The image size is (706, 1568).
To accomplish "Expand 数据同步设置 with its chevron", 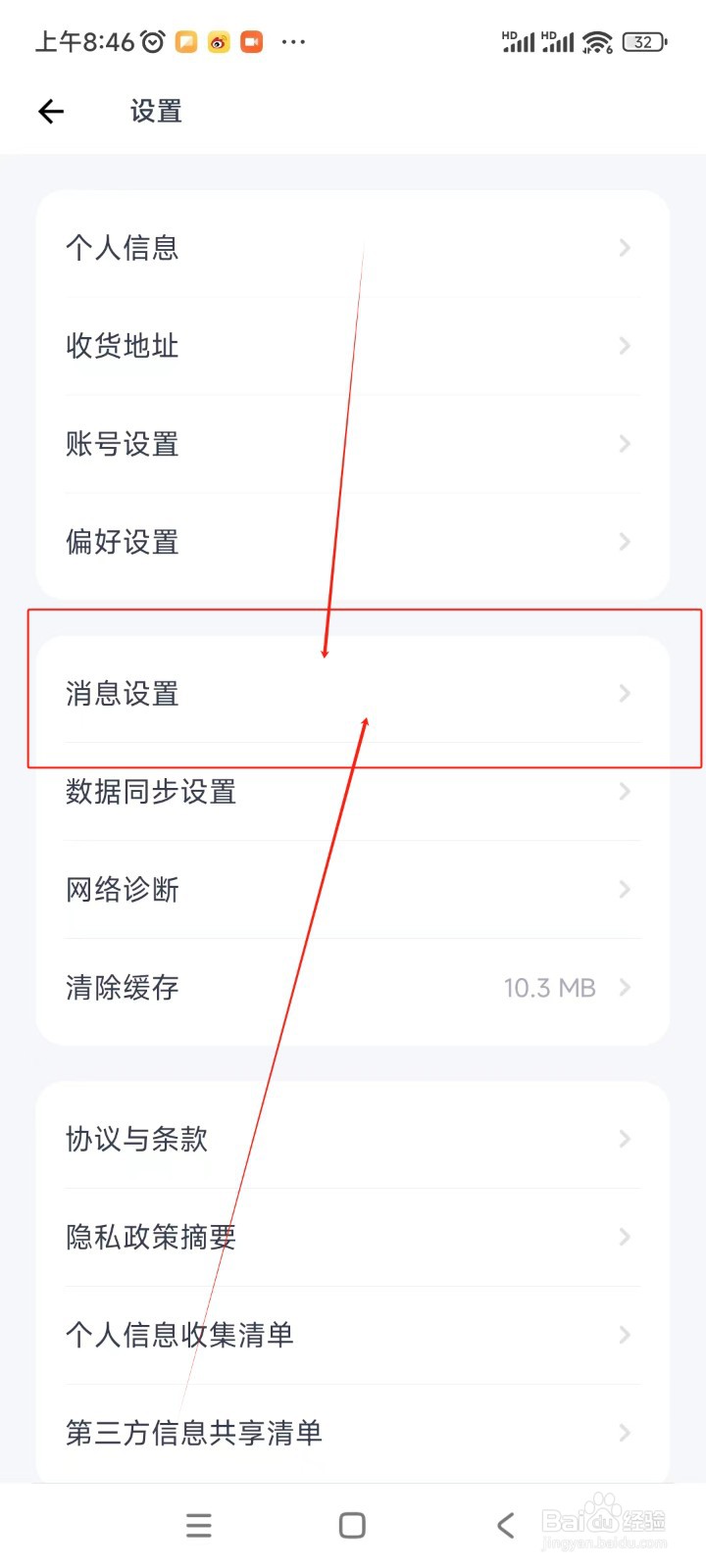I will [625, 792].
